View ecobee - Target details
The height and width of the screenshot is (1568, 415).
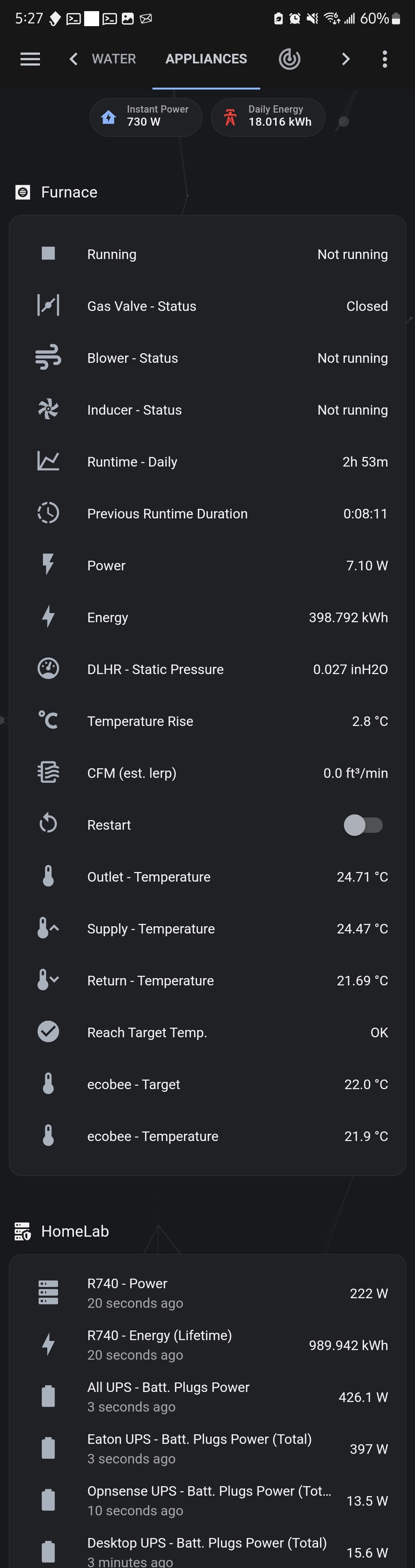click(x=207, y=1084)
